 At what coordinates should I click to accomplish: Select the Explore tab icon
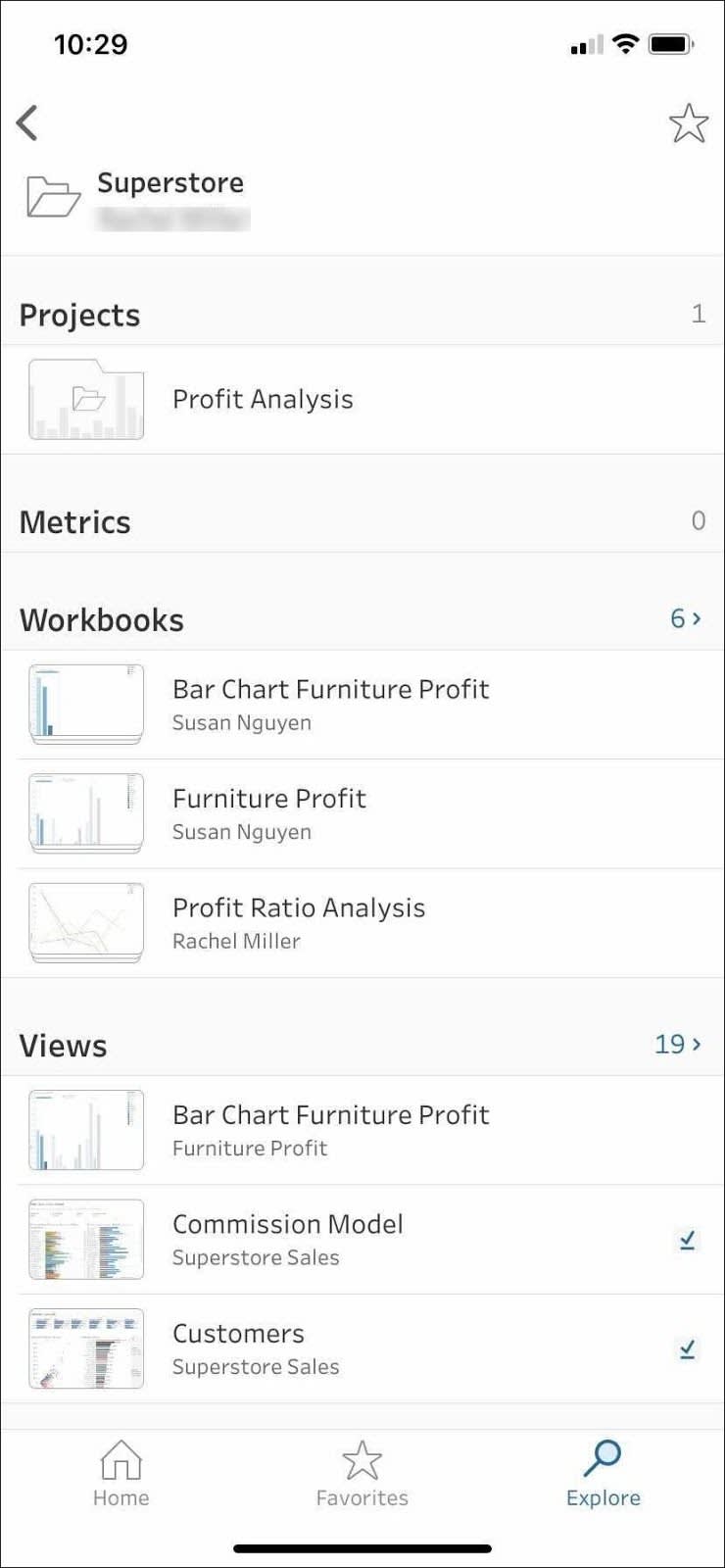click(602, 1459)
